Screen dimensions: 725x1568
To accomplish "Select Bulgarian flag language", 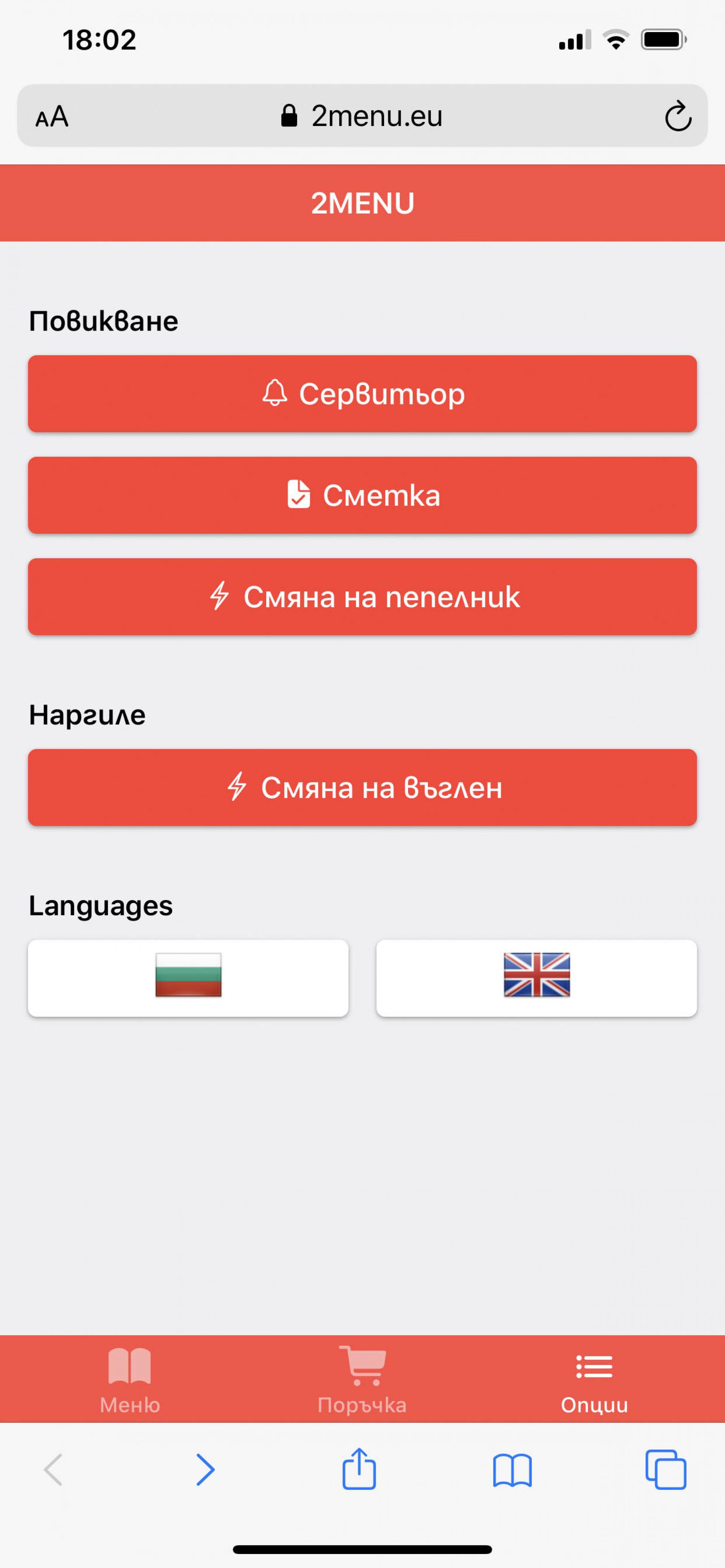I will [188, 978].
